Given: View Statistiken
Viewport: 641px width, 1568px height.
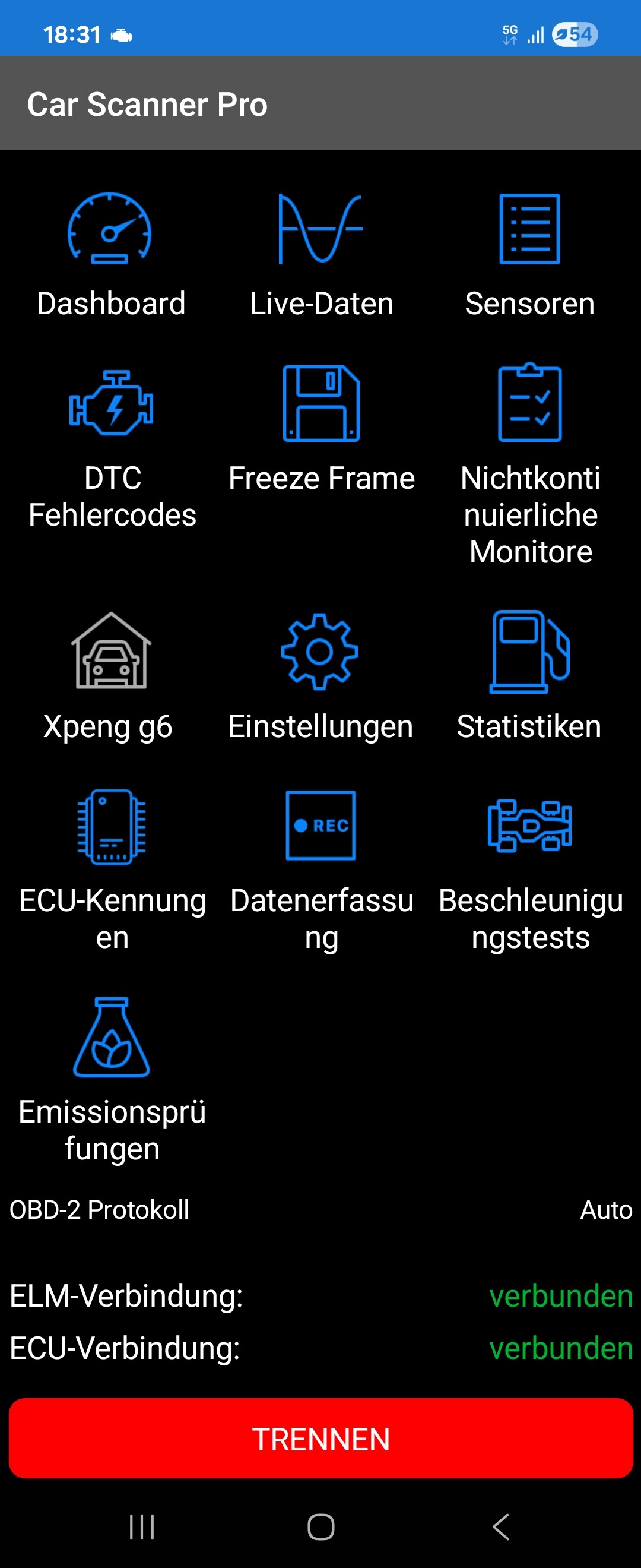Looking at the screenshot, I should 529,676.
